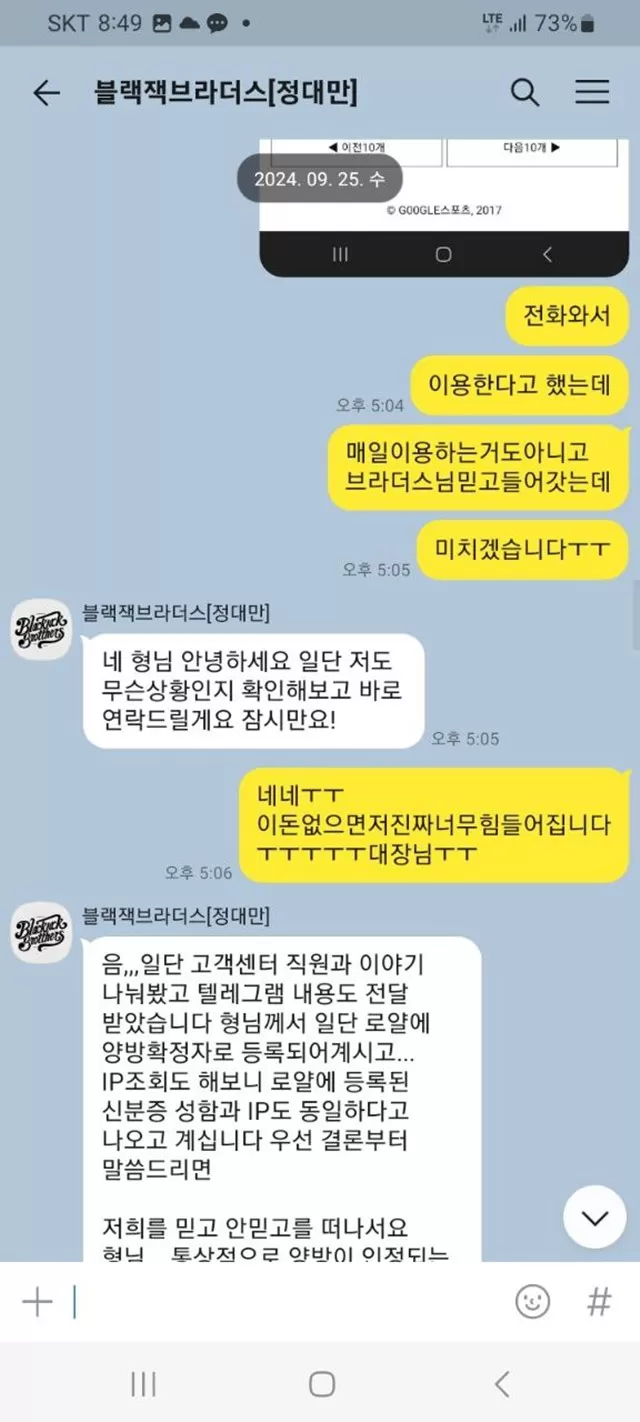
Task: Tap the hashtag search icon
Action: 599,1301
